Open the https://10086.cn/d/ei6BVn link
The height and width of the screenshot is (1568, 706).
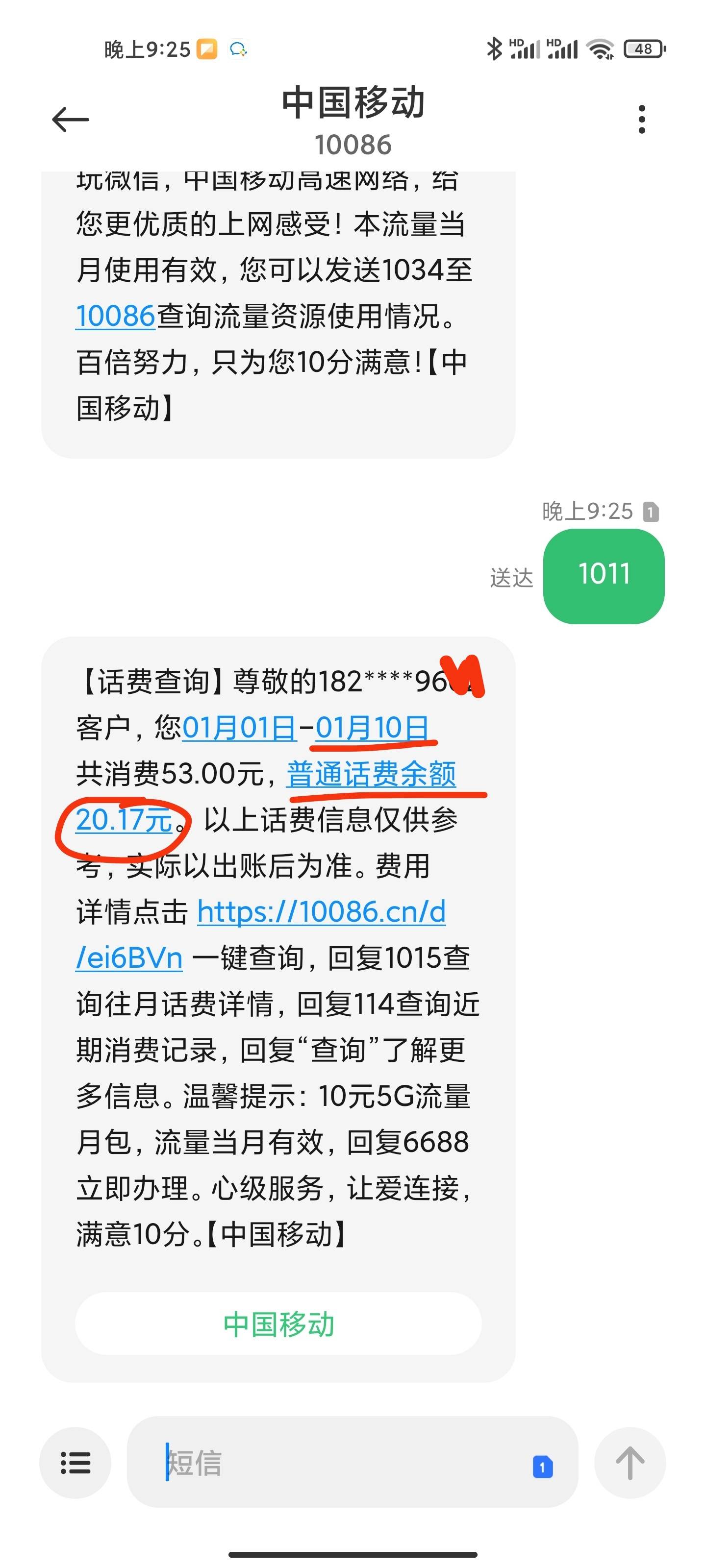[321, 912]
